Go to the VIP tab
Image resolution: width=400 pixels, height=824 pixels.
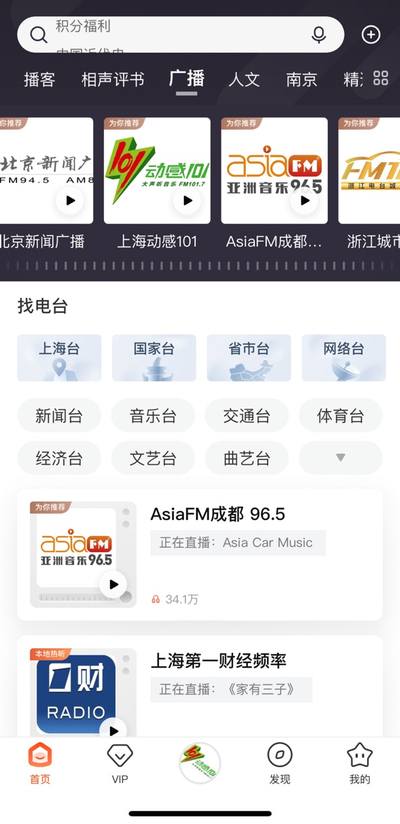pyautogui.click(x=120, y=764)
